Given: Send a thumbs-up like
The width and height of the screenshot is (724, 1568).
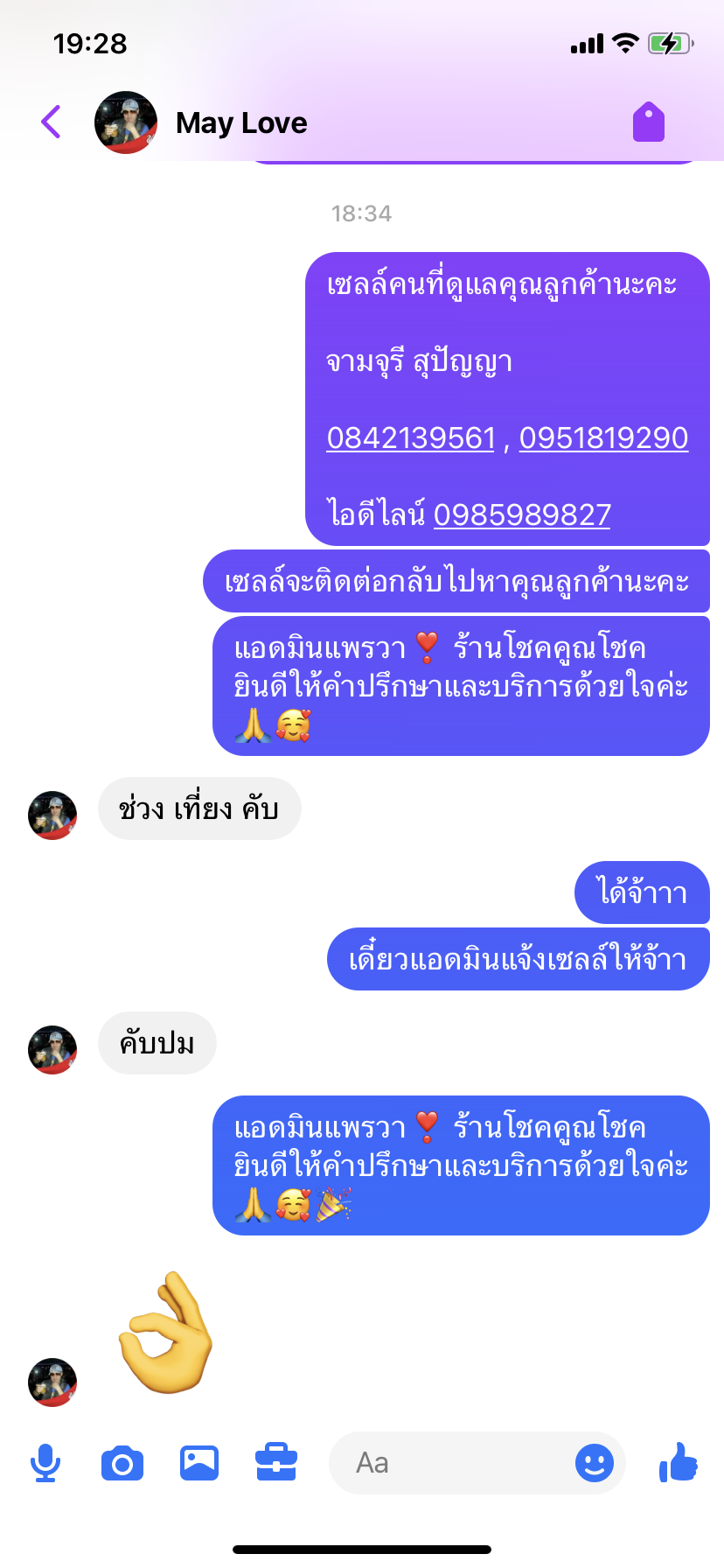Looking at the screenshot, I should (679, 1463).
